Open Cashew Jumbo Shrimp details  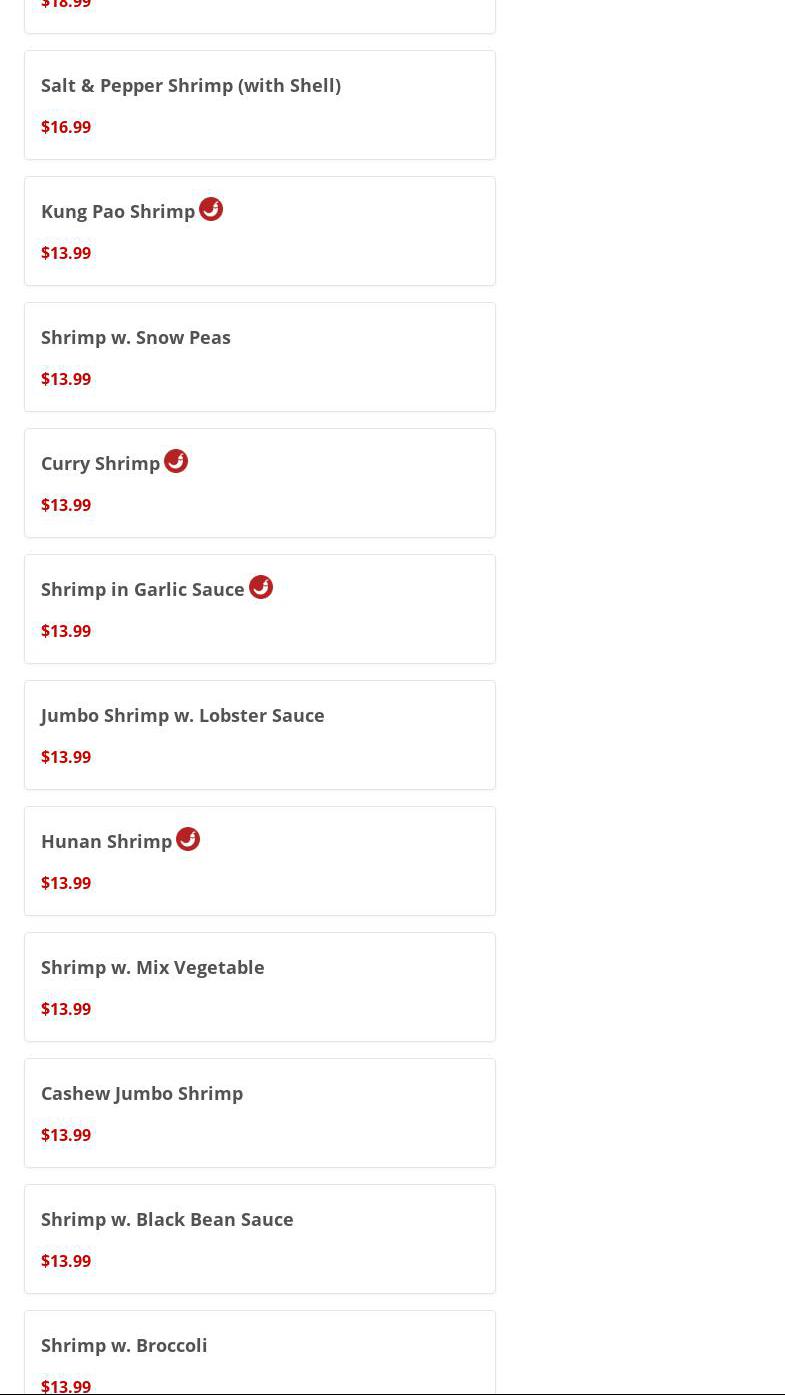(x=259, y=1113)
